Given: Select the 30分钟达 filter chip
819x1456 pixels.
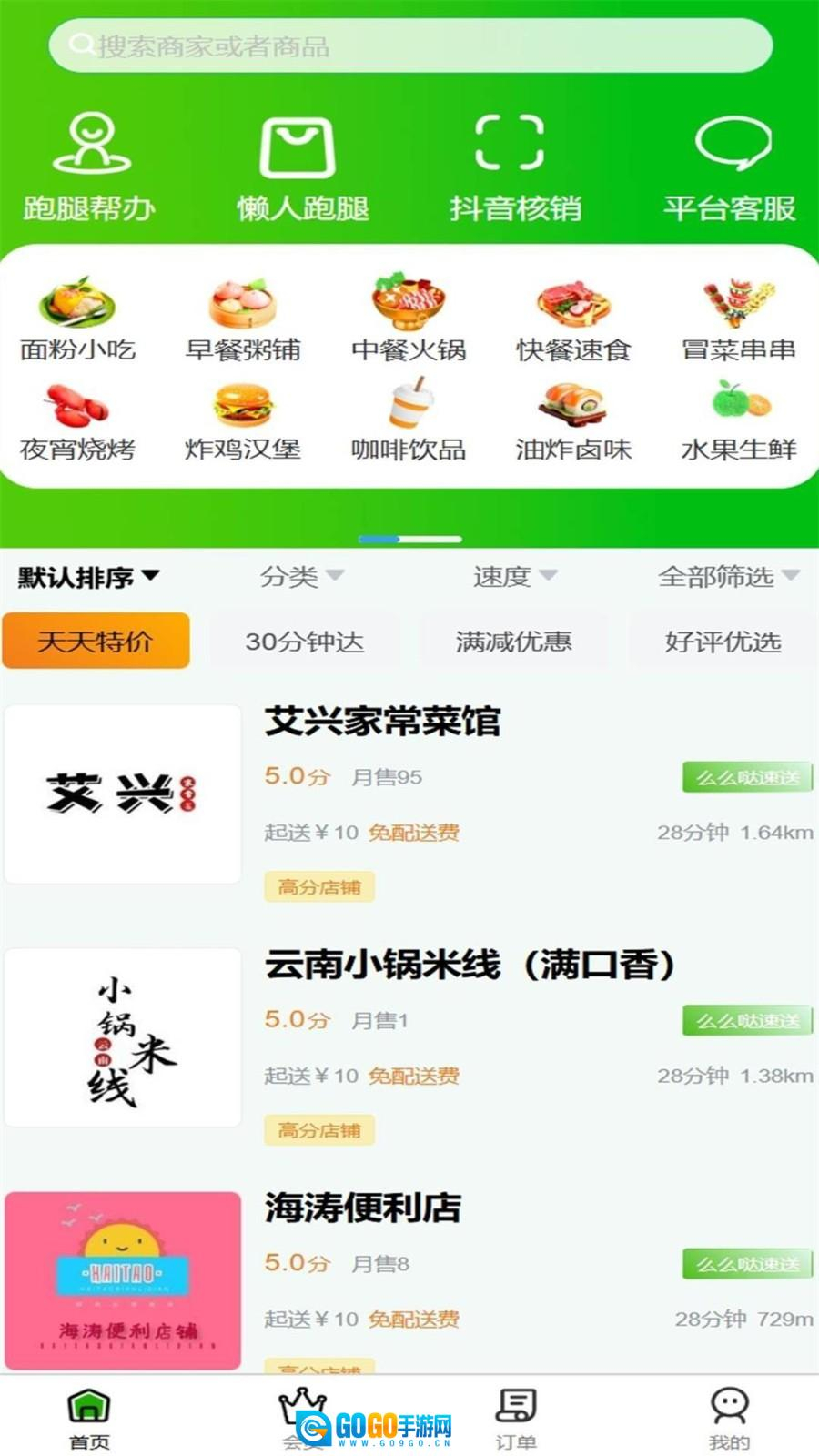Looking at the screenshot, I should (305, 642).
